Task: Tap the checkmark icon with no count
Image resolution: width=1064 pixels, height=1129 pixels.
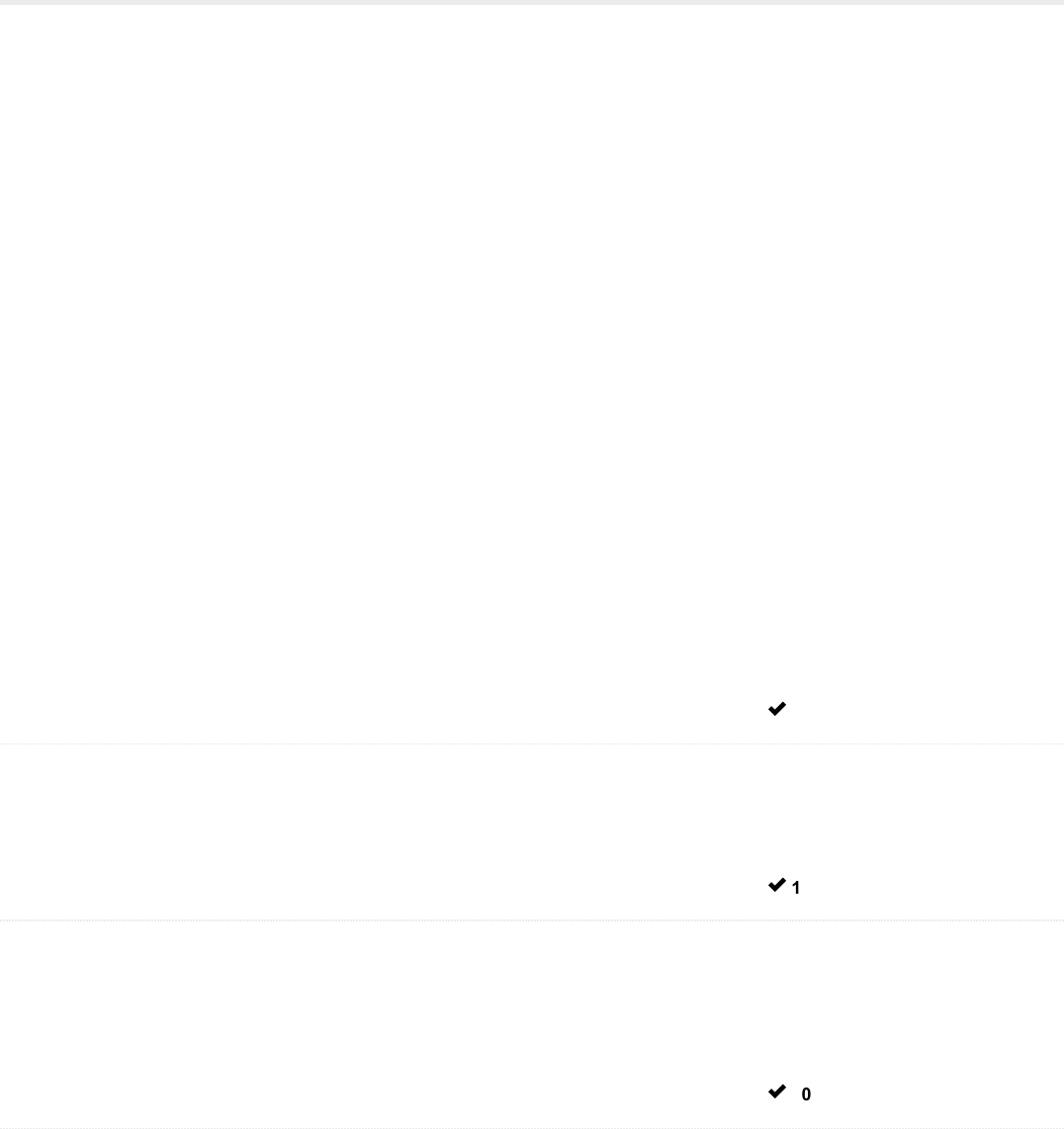Action: pos(777,709)
